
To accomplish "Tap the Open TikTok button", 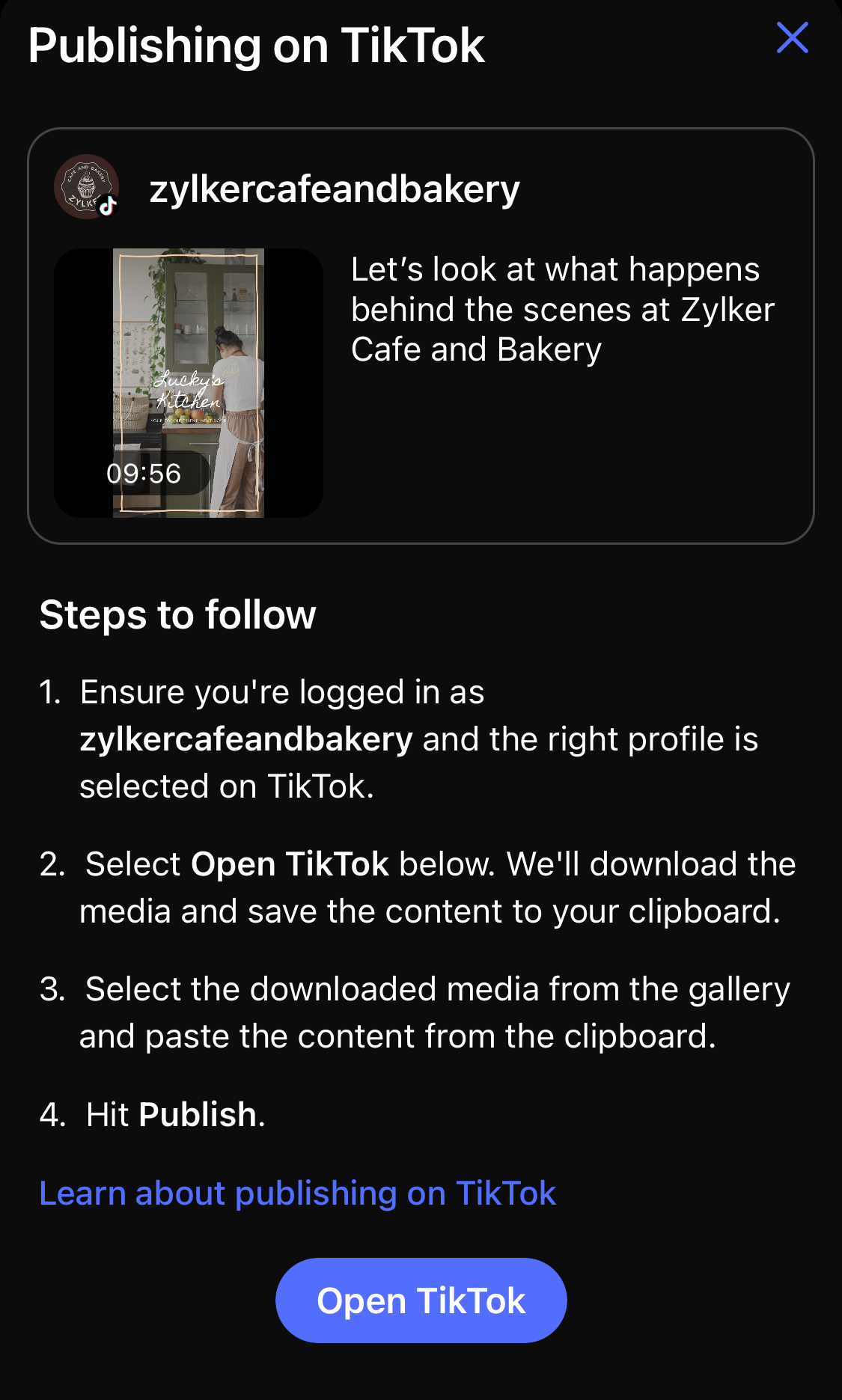I will [x=421, y=1300].
